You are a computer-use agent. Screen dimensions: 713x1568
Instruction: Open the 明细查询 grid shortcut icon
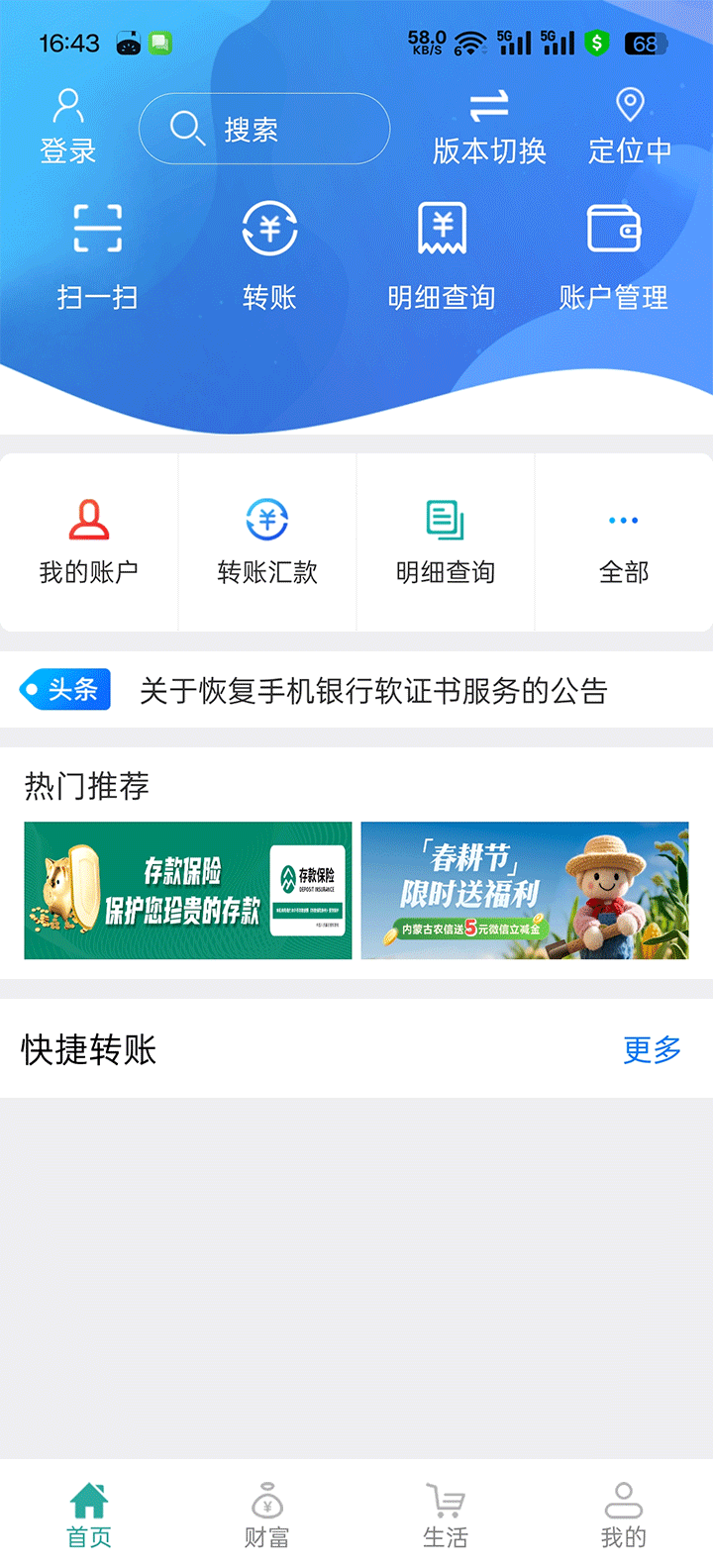coord(445,539)
